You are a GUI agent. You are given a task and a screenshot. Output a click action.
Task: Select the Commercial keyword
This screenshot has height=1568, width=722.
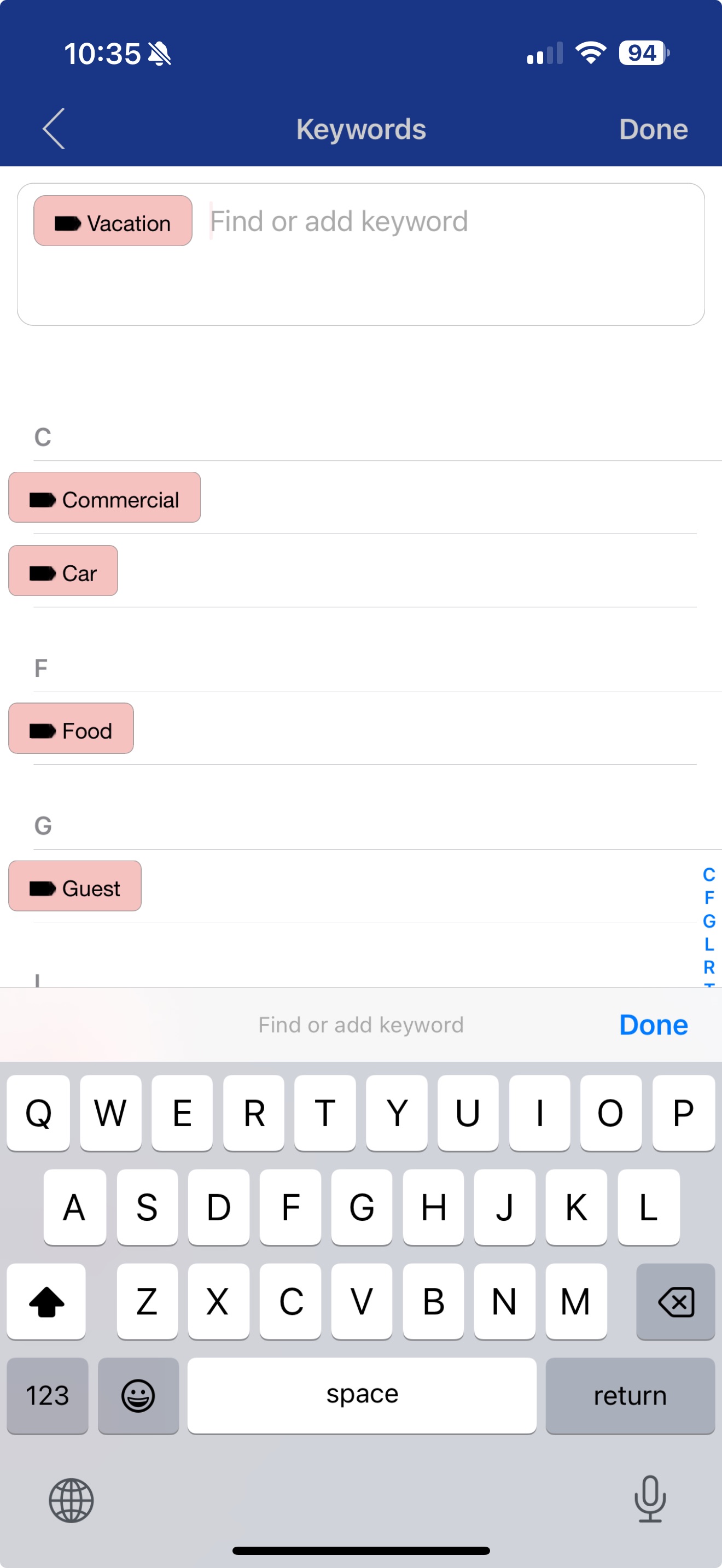click(x=104, y=498)
